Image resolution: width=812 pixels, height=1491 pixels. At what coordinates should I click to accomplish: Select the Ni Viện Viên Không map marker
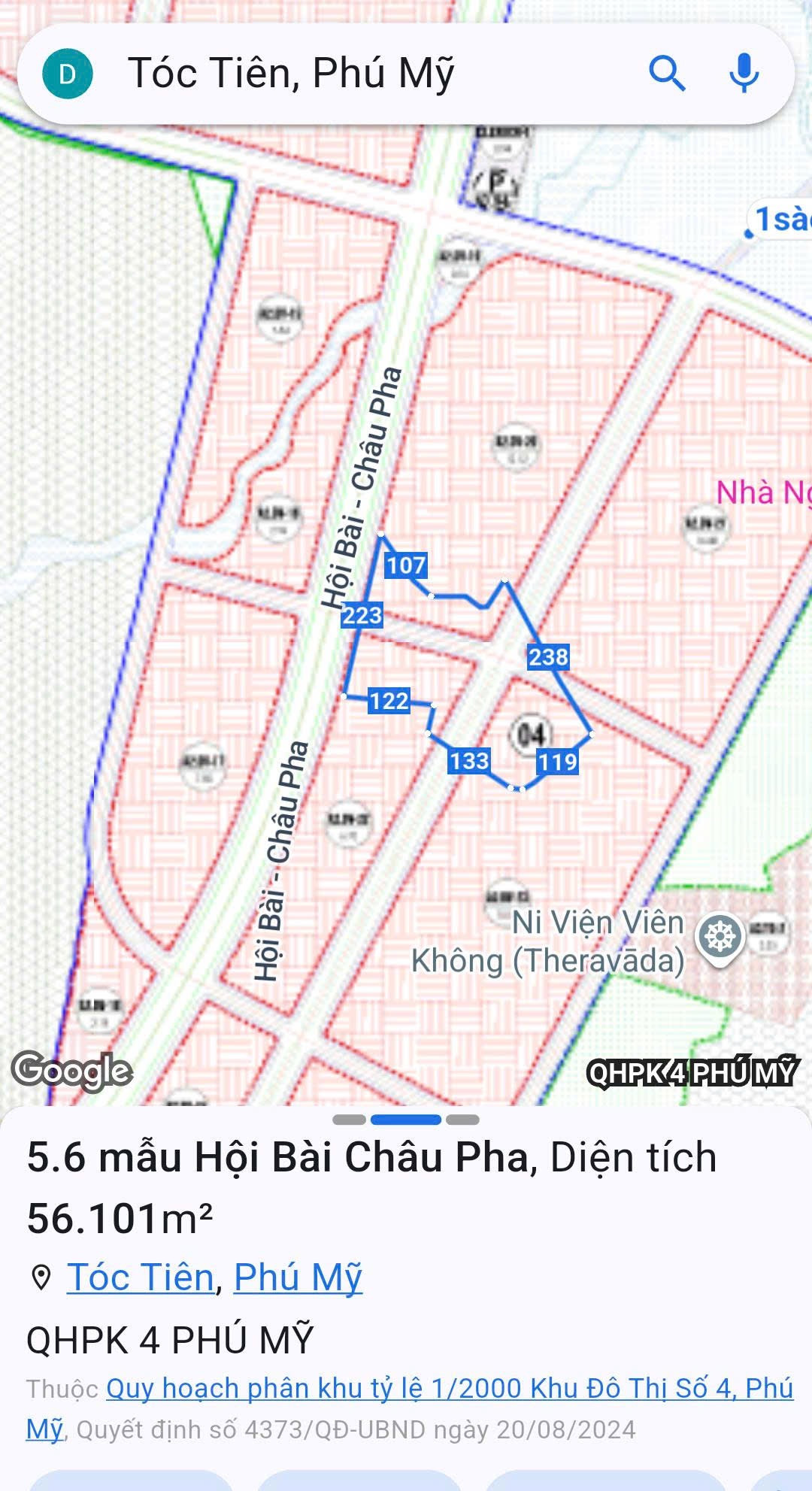(x=720, y=937)
